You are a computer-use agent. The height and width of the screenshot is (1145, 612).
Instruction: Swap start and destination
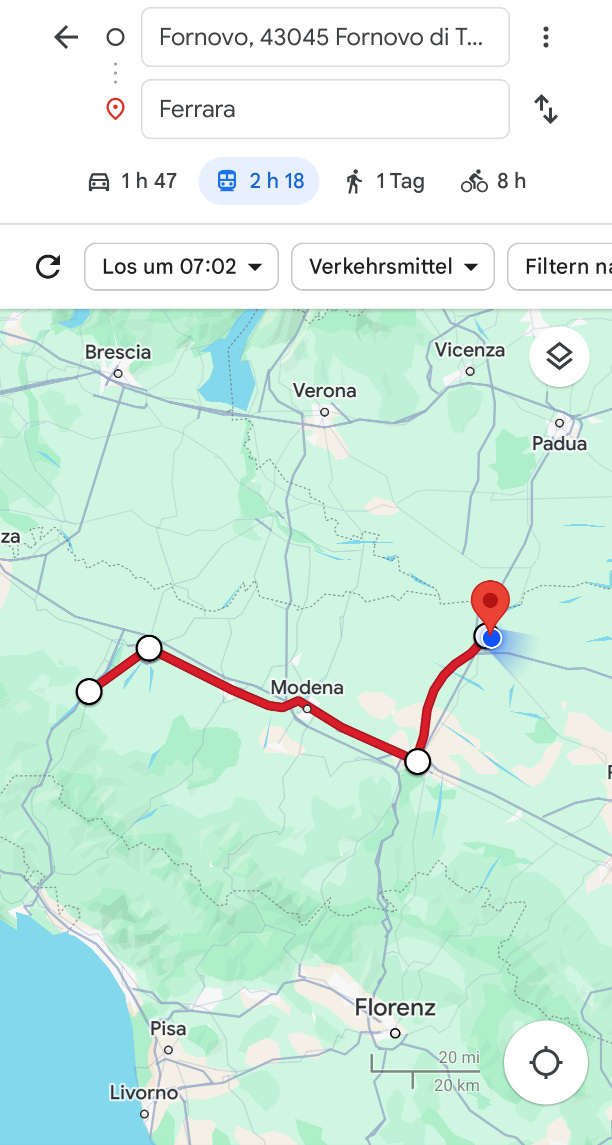tap(545, 109)
